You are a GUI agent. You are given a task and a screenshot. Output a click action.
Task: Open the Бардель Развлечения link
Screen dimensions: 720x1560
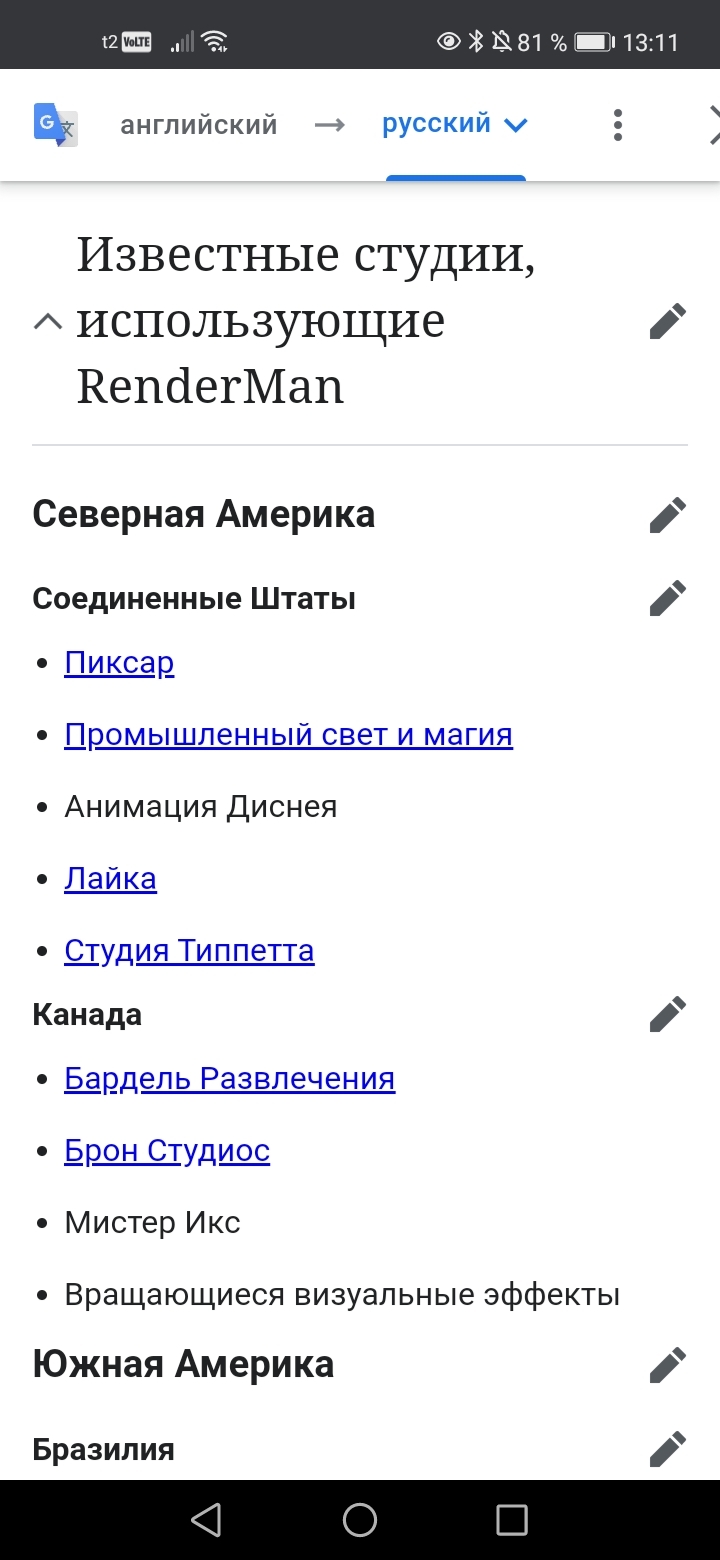[229, 1079]
